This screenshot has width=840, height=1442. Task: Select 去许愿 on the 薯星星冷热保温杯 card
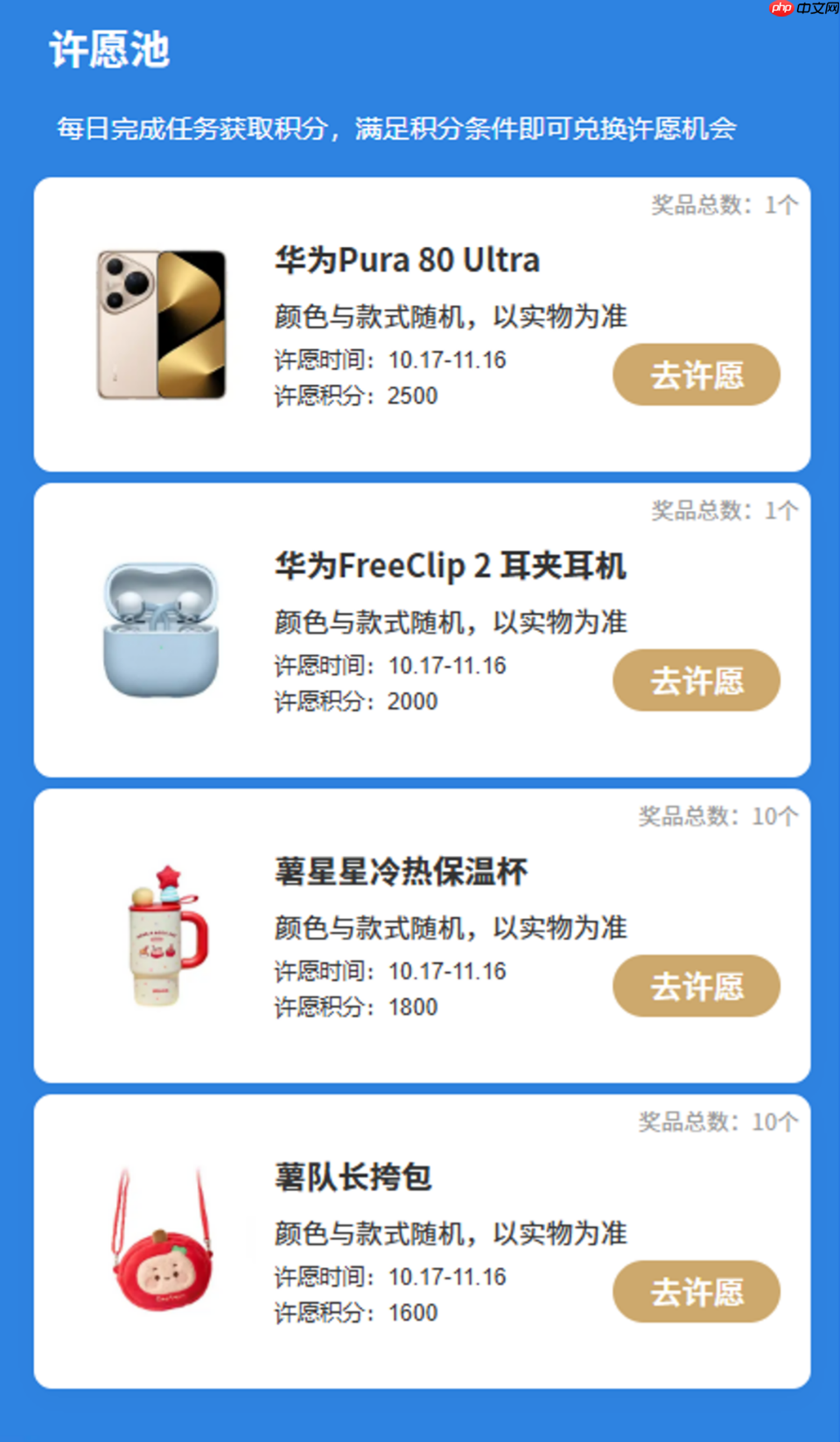pyautogui.click(x=696, y=986)
